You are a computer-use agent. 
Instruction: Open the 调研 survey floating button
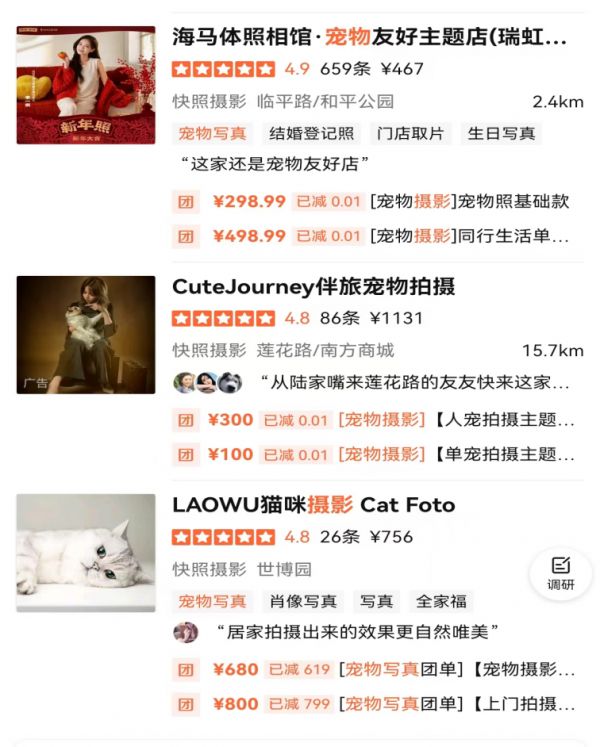[560, 574]
